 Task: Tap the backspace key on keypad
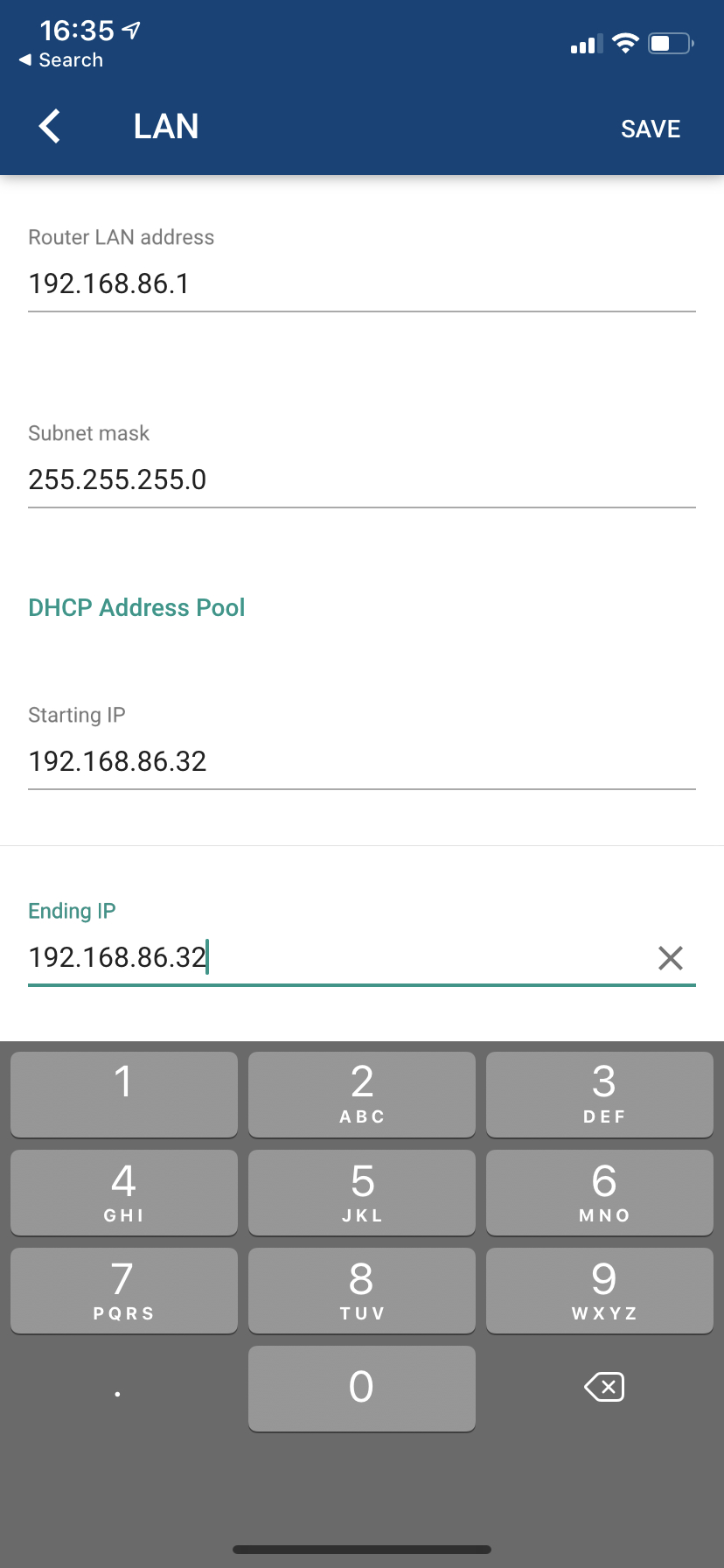point(604,1387)
